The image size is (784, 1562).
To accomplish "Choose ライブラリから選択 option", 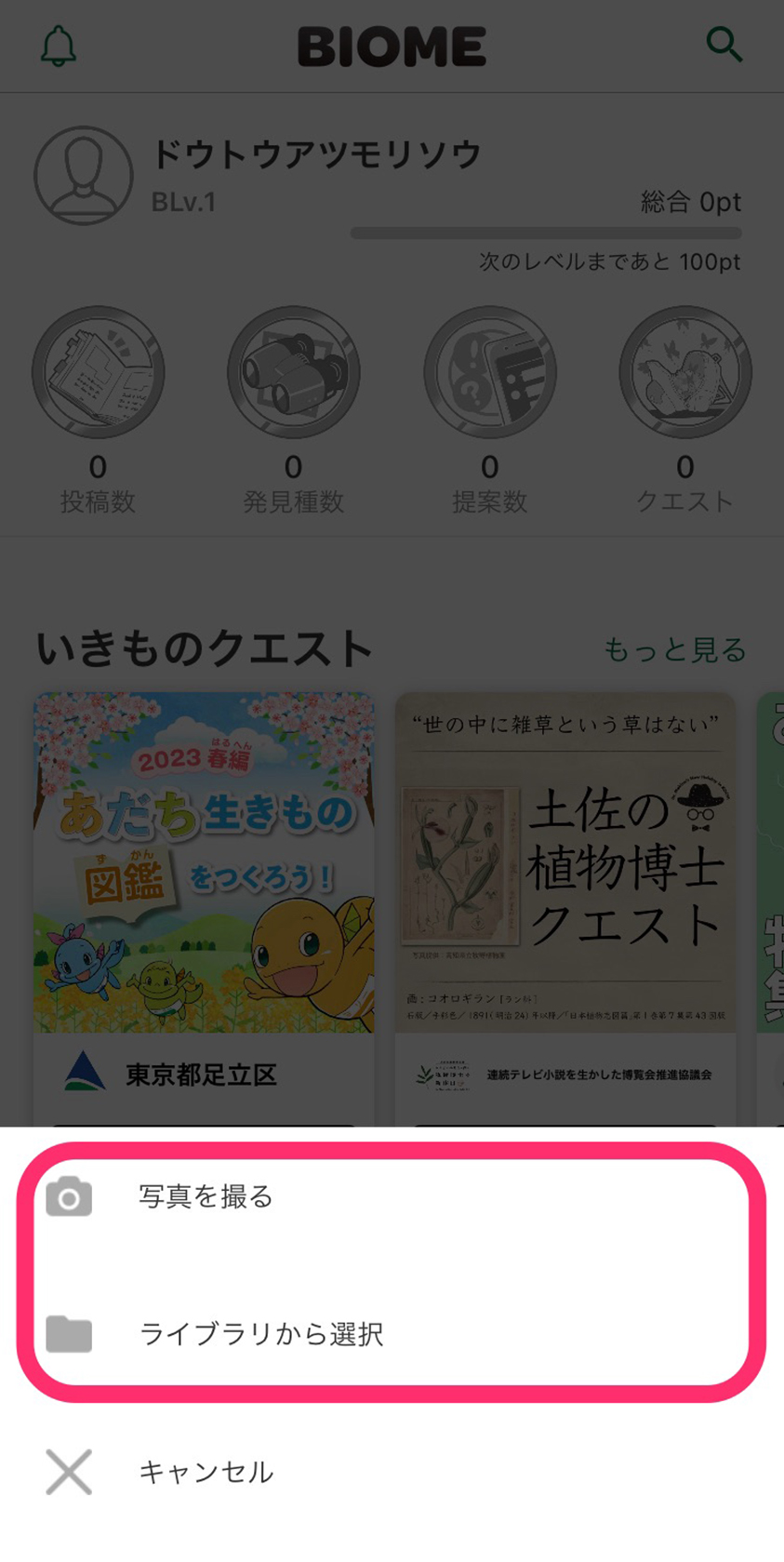I will pos(260,1334).
